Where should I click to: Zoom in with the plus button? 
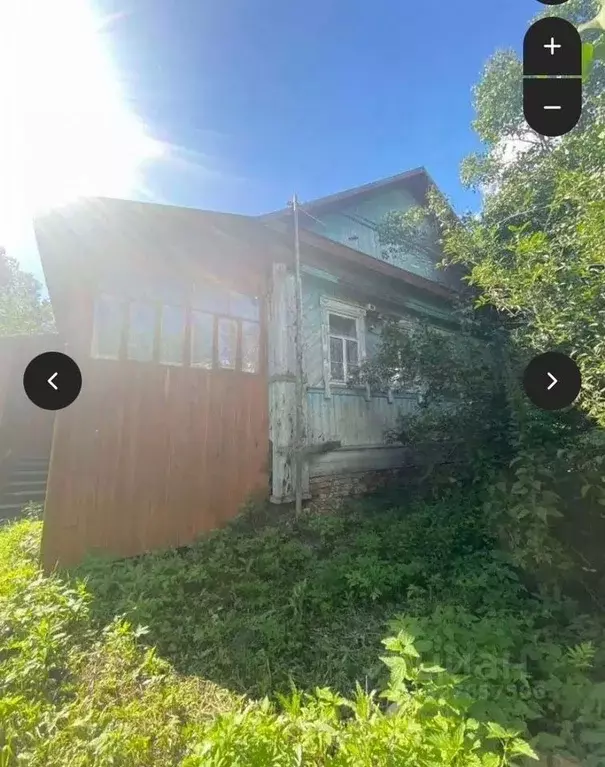coord(552,46)
